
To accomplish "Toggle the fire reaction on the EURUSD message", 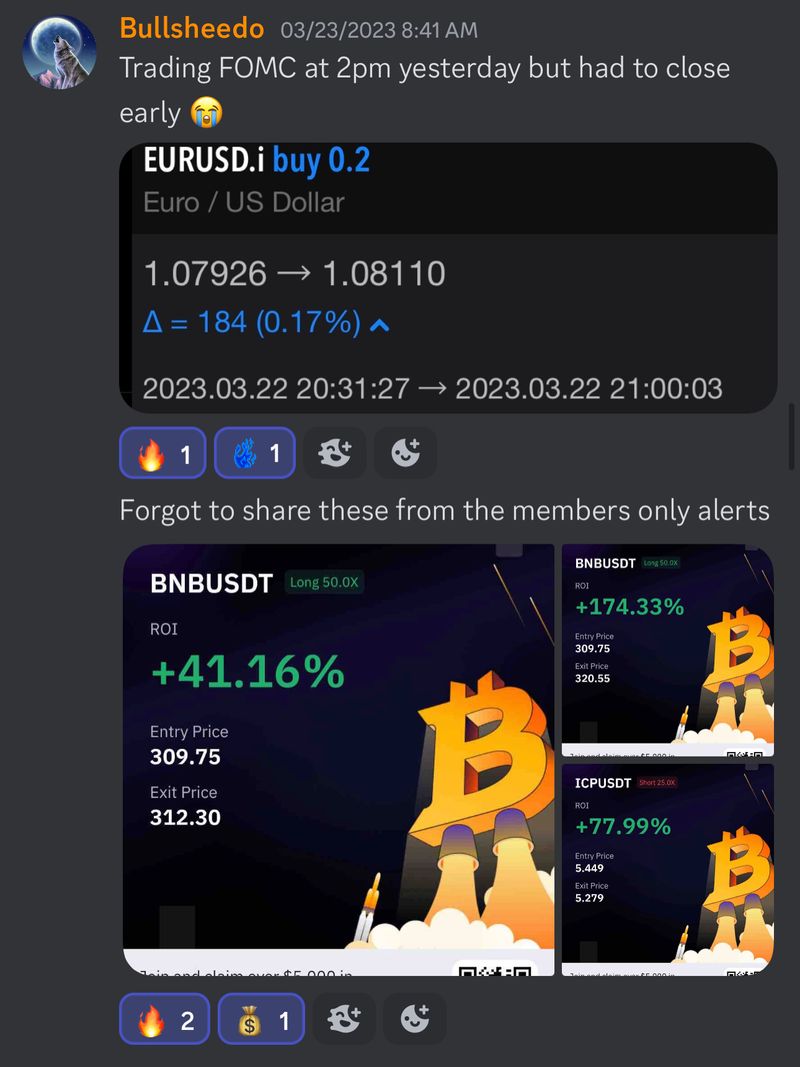I will pos(162,452).
